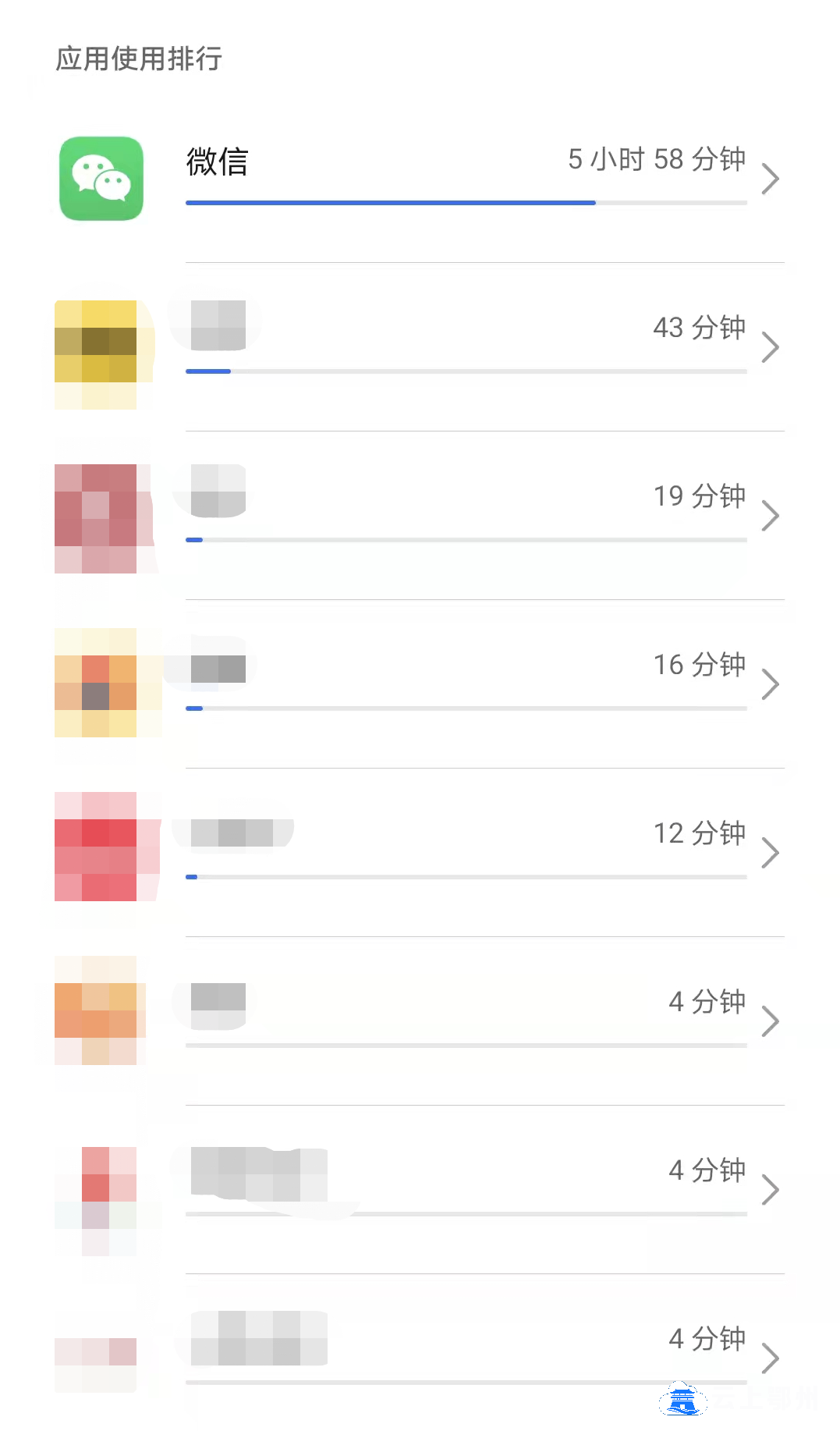The width and height of the screenshot is (840, 1431).
Task: Open the app row showing 12 分钟
Action: click(x=420, y=853)
